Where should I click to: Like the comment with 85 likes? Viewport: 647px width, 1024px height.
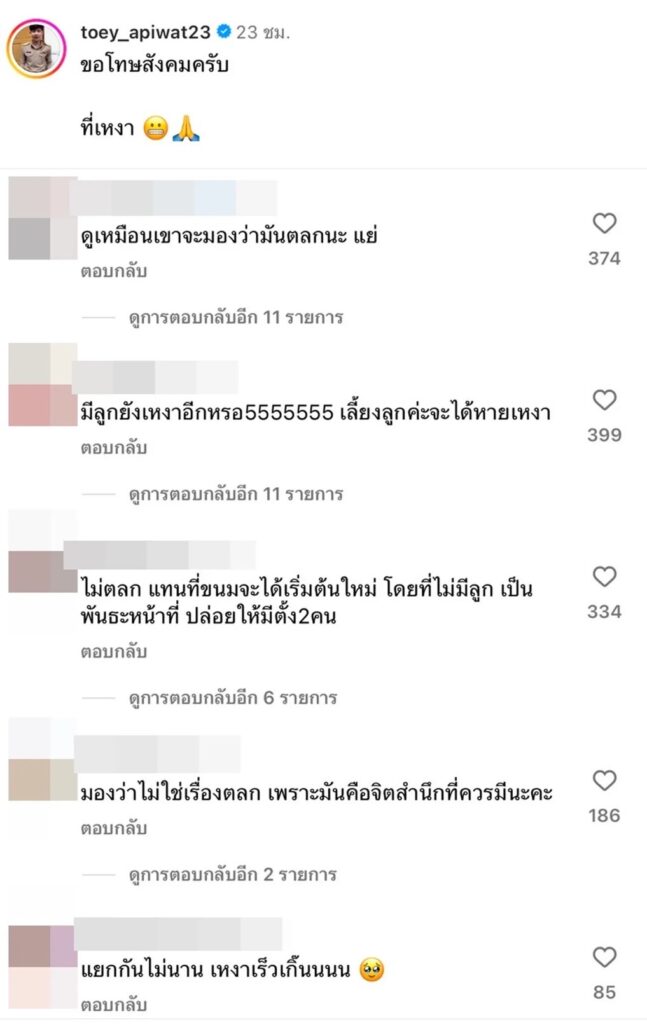tap(604, 958)
